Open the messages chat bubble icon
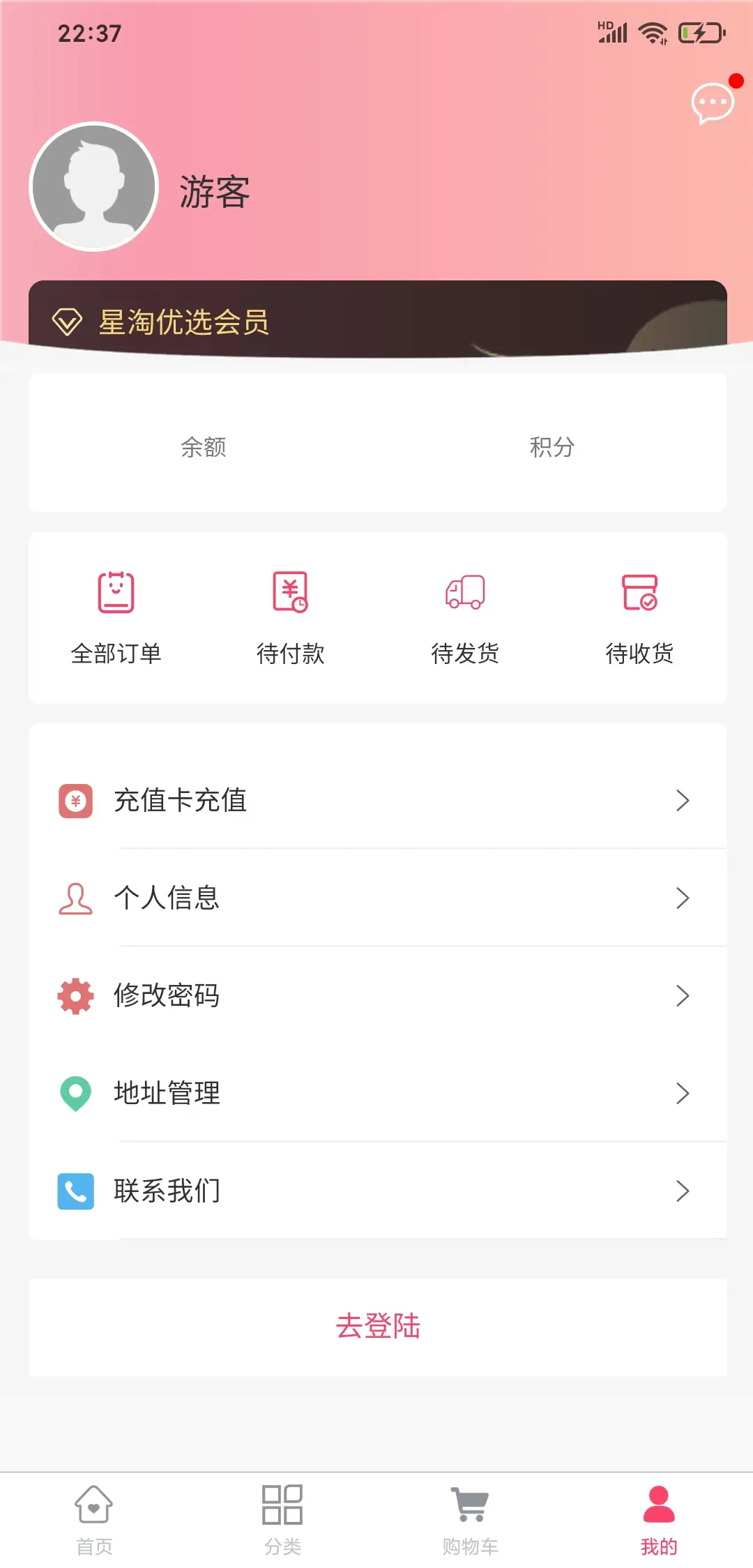Viewport: 753px width, 1568px height. 713,103
